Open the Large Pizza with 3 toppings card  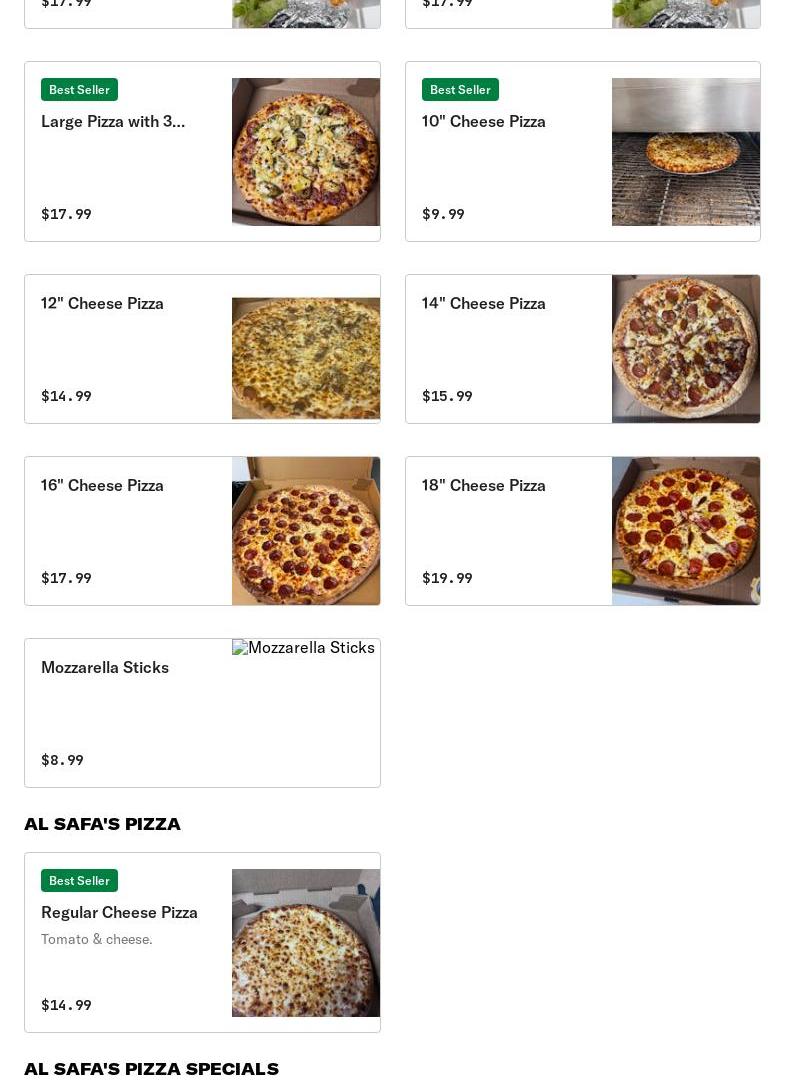coord(202,152)
